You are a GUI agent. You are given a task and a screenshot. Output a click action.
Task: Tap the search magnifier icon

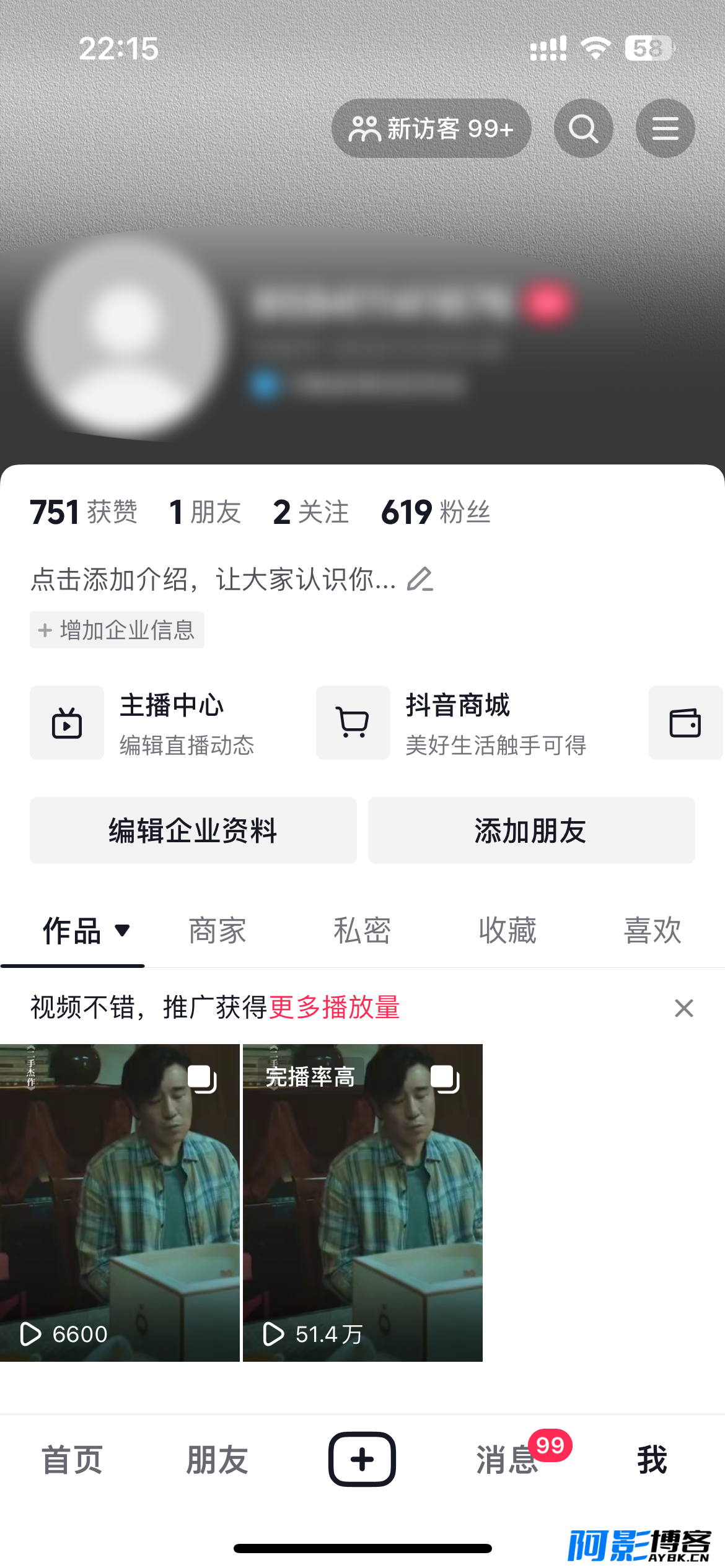click(583, 128)
